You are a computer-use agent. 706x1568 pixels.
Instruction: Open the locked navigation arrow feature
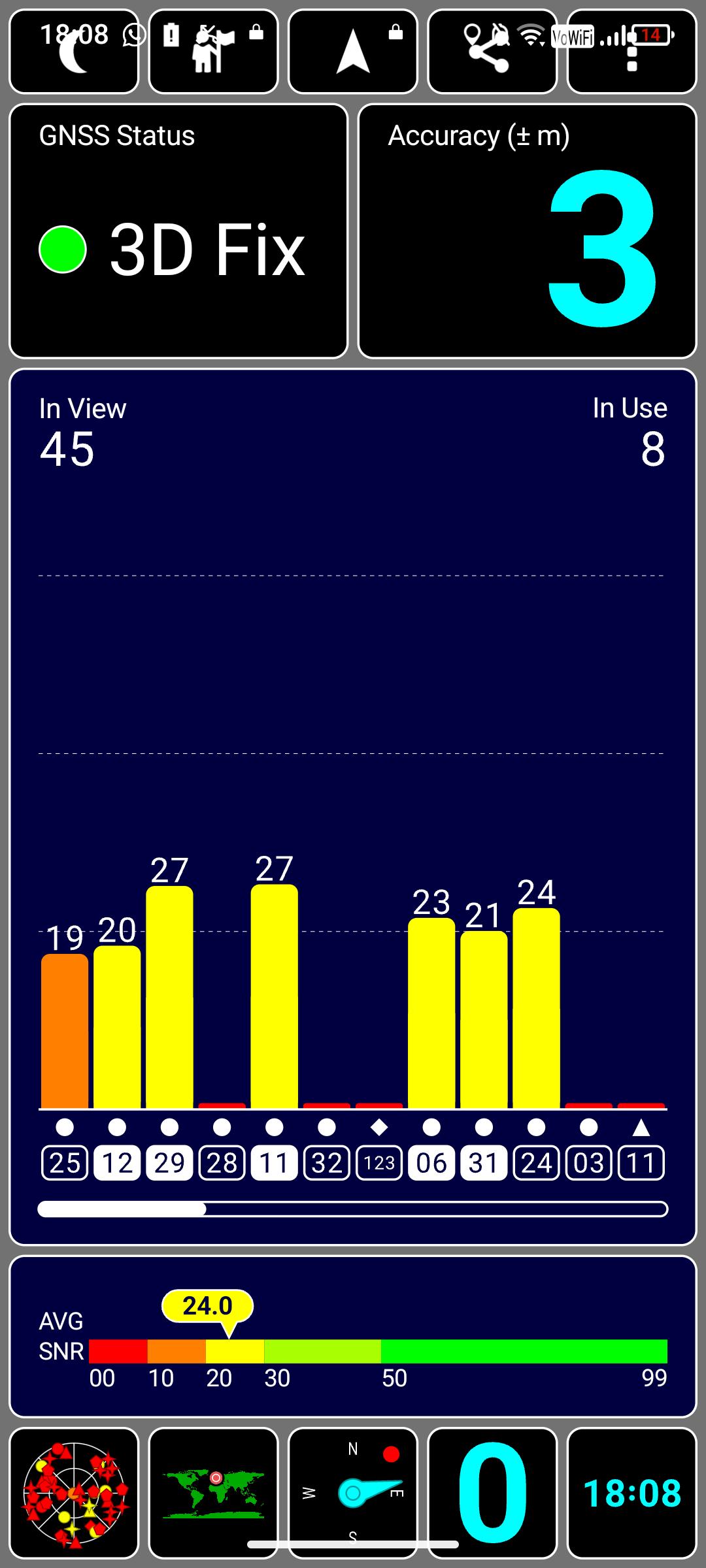point(353,52)
